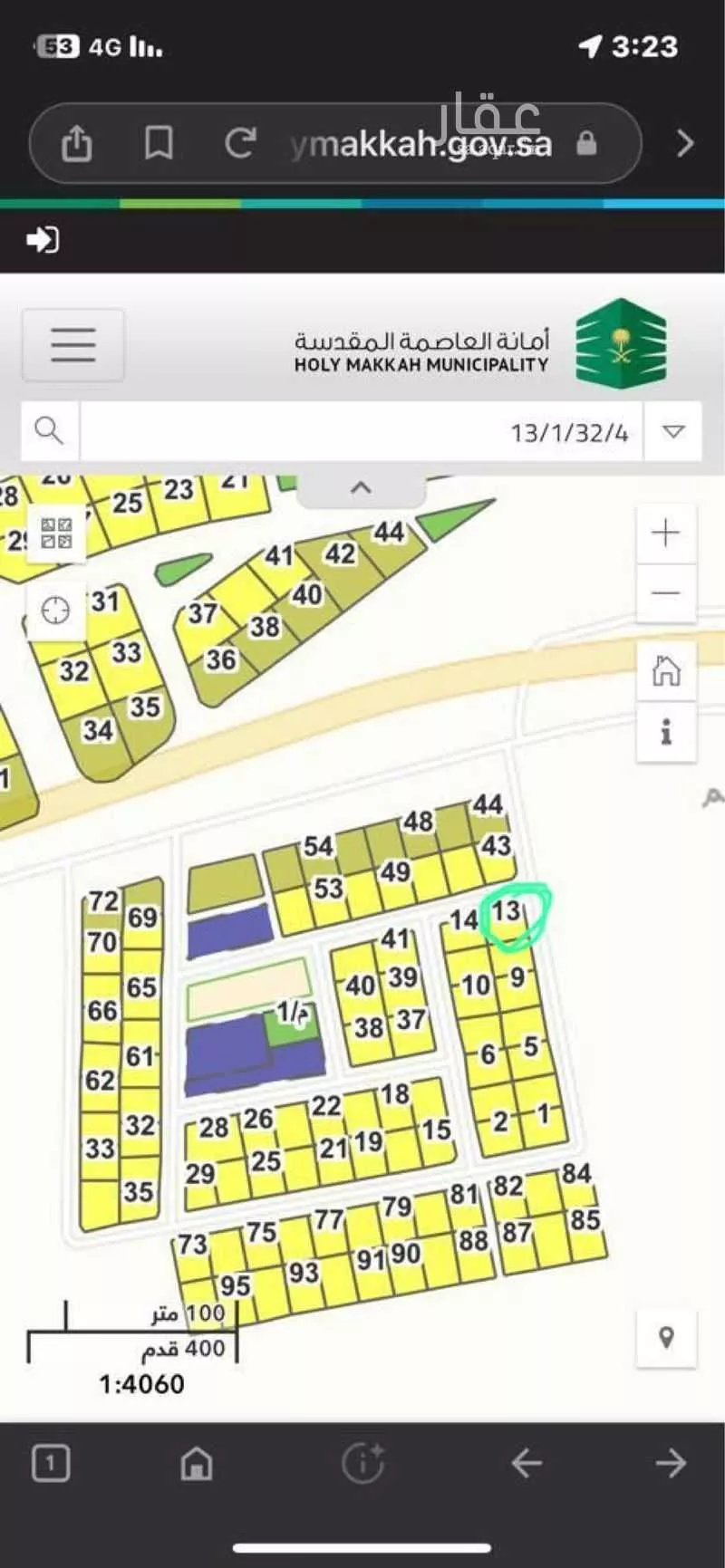725x1568 pixels.
Task: Tap the magnifier search icon
Action: click(49, 430)
